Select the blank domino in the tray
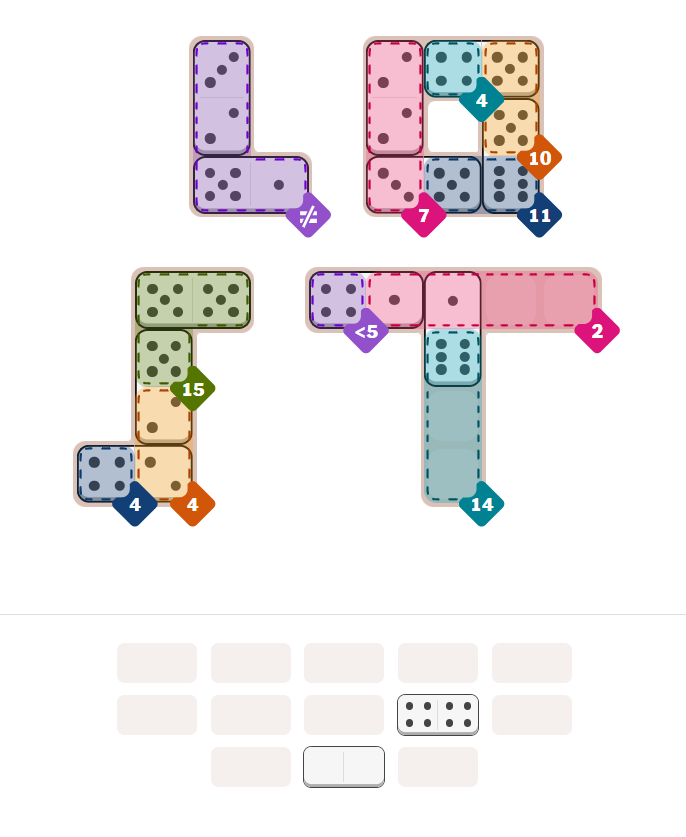 [344, 766]
